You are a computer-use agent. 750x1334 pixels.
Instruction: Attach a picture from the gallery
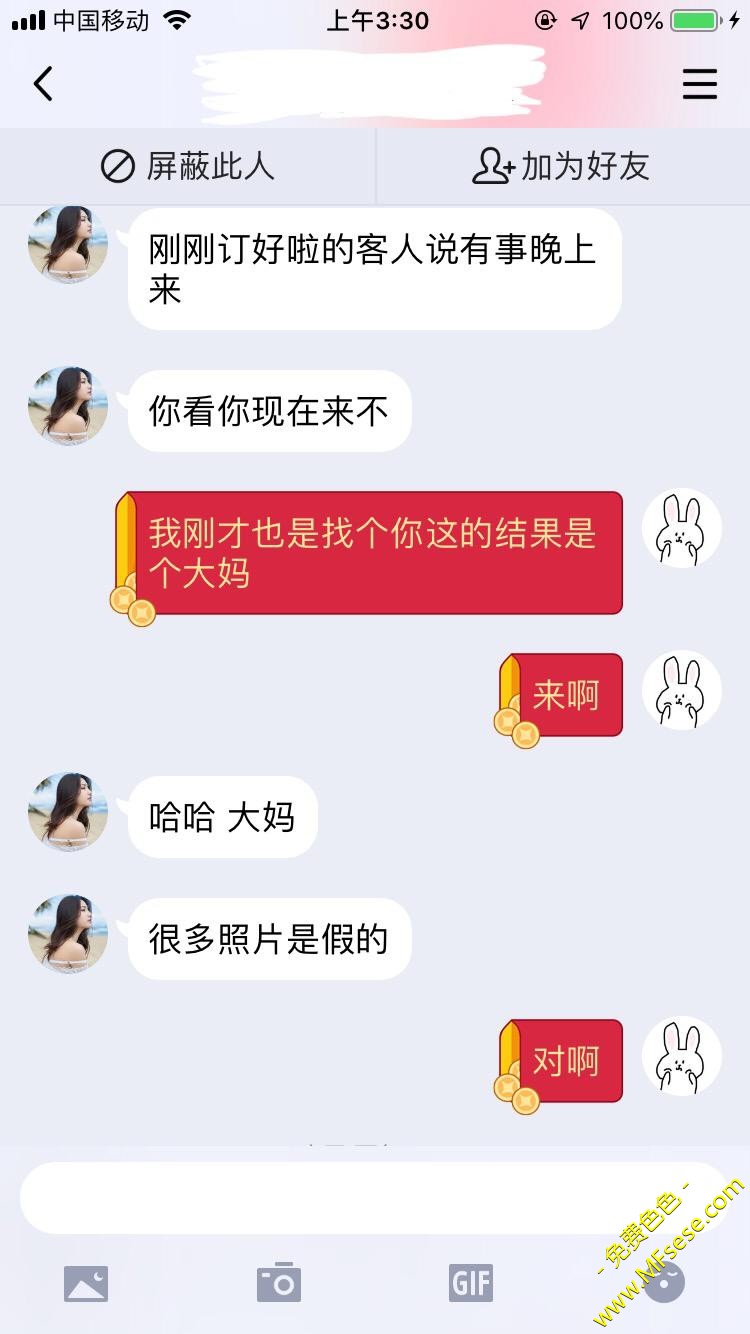[x=86, y=1283]
